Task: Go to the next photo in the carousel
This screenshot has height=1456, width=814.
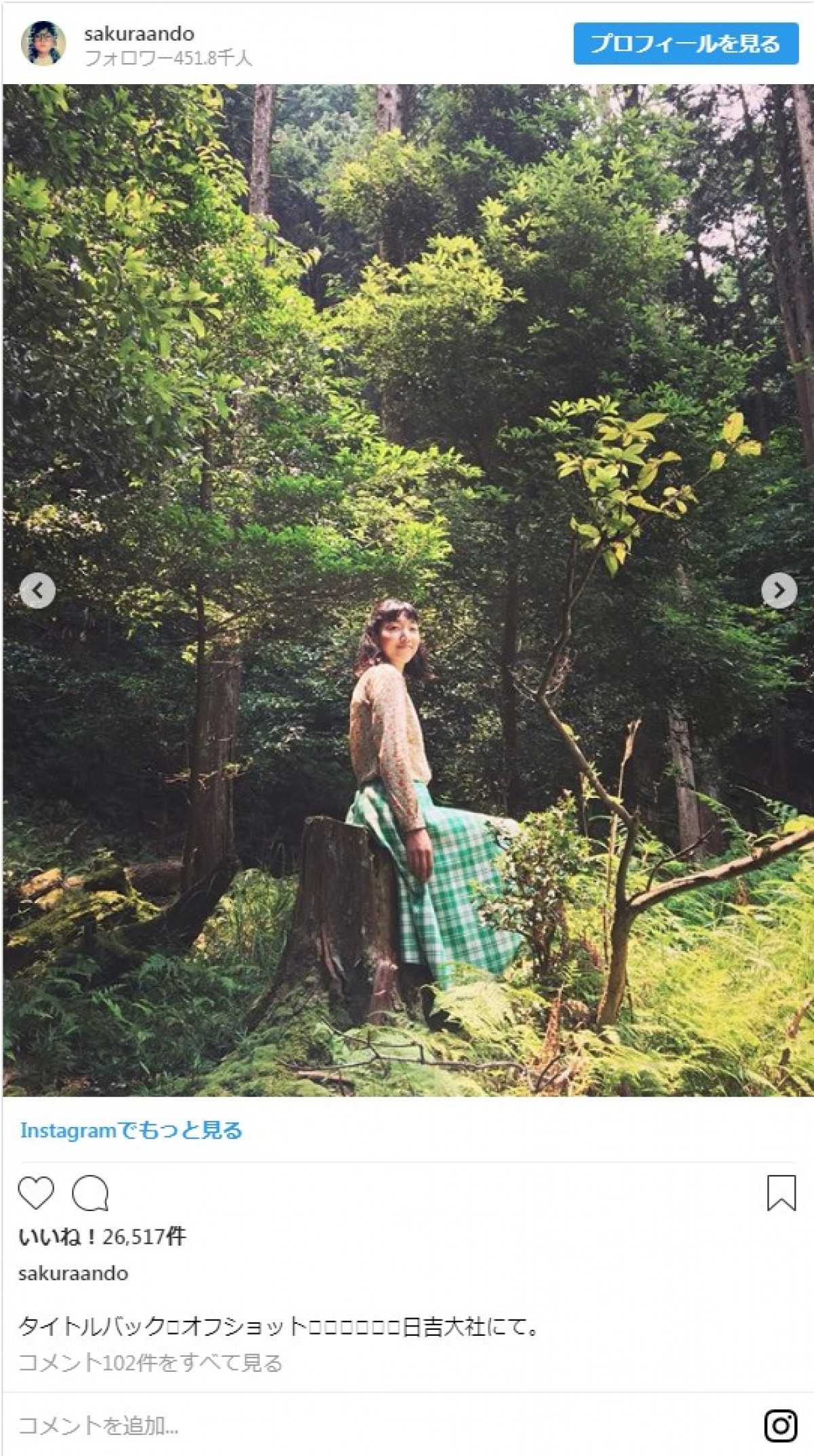Action: [x=779, y=590]
